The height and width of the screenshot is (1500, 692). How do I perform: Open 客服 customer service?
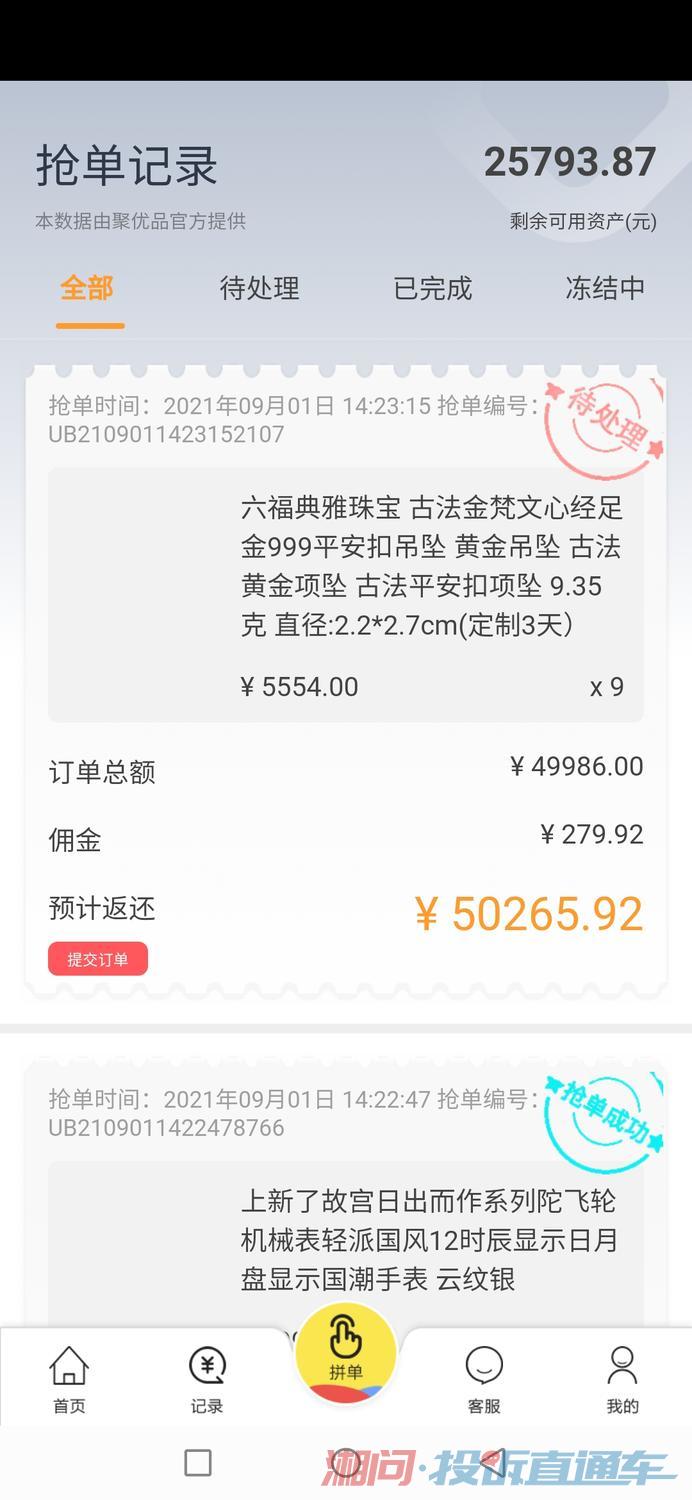click(x=484, y=1379)
